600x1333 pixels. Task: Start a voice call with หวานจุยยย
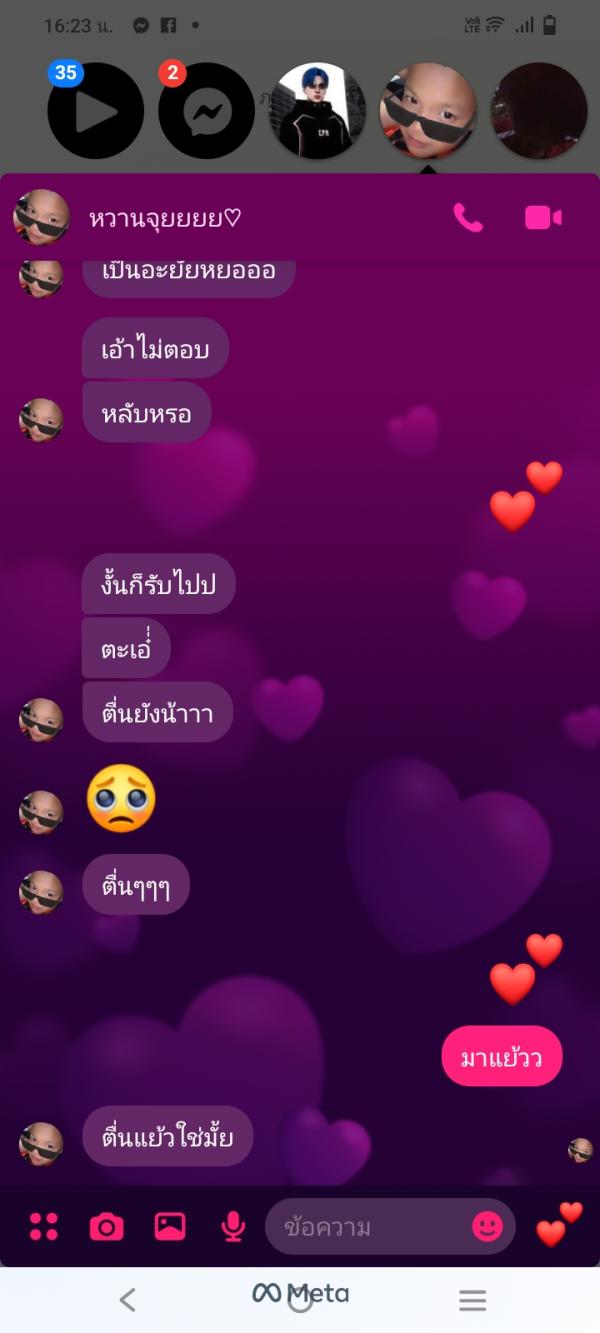(467, 217)
